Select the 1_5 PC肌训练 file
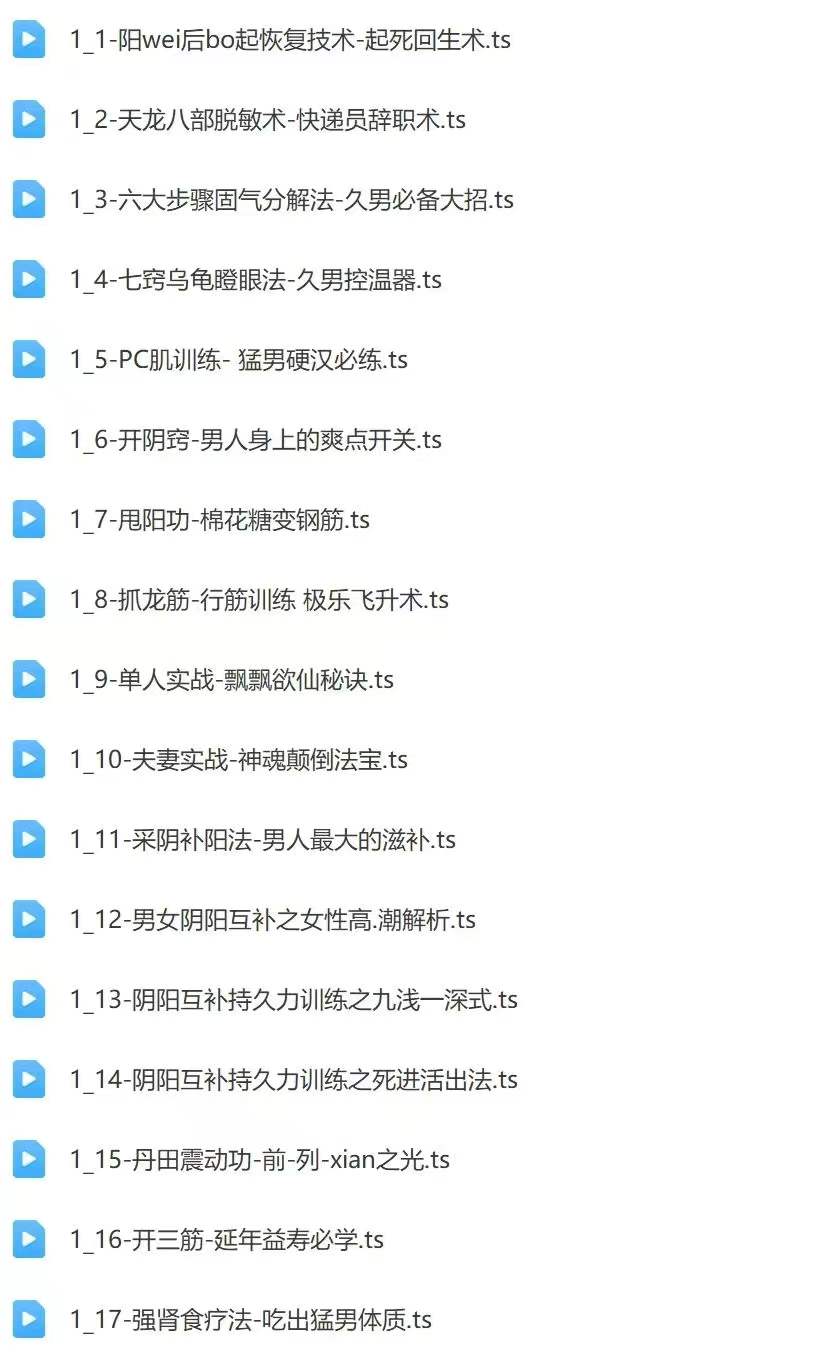The height and width of the screenshot is (1372, 834). click(238, 360)
